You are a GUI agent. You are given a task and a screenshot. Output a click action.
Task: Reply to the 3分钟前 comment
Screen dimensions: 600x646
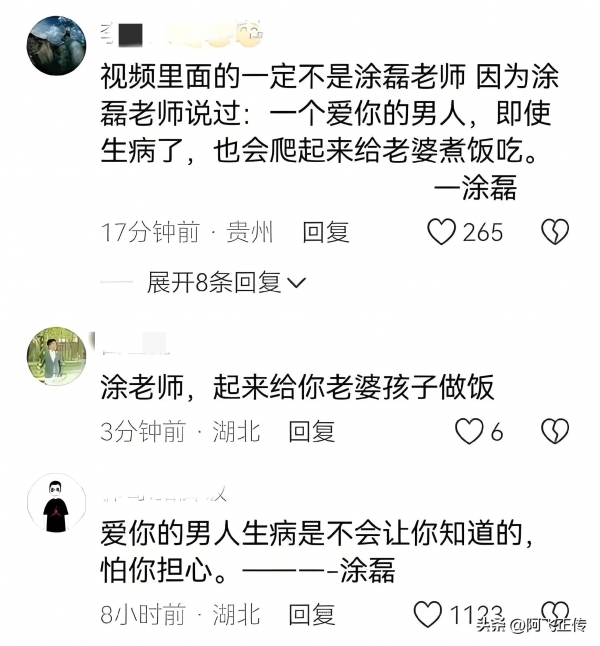pos(311,431)
